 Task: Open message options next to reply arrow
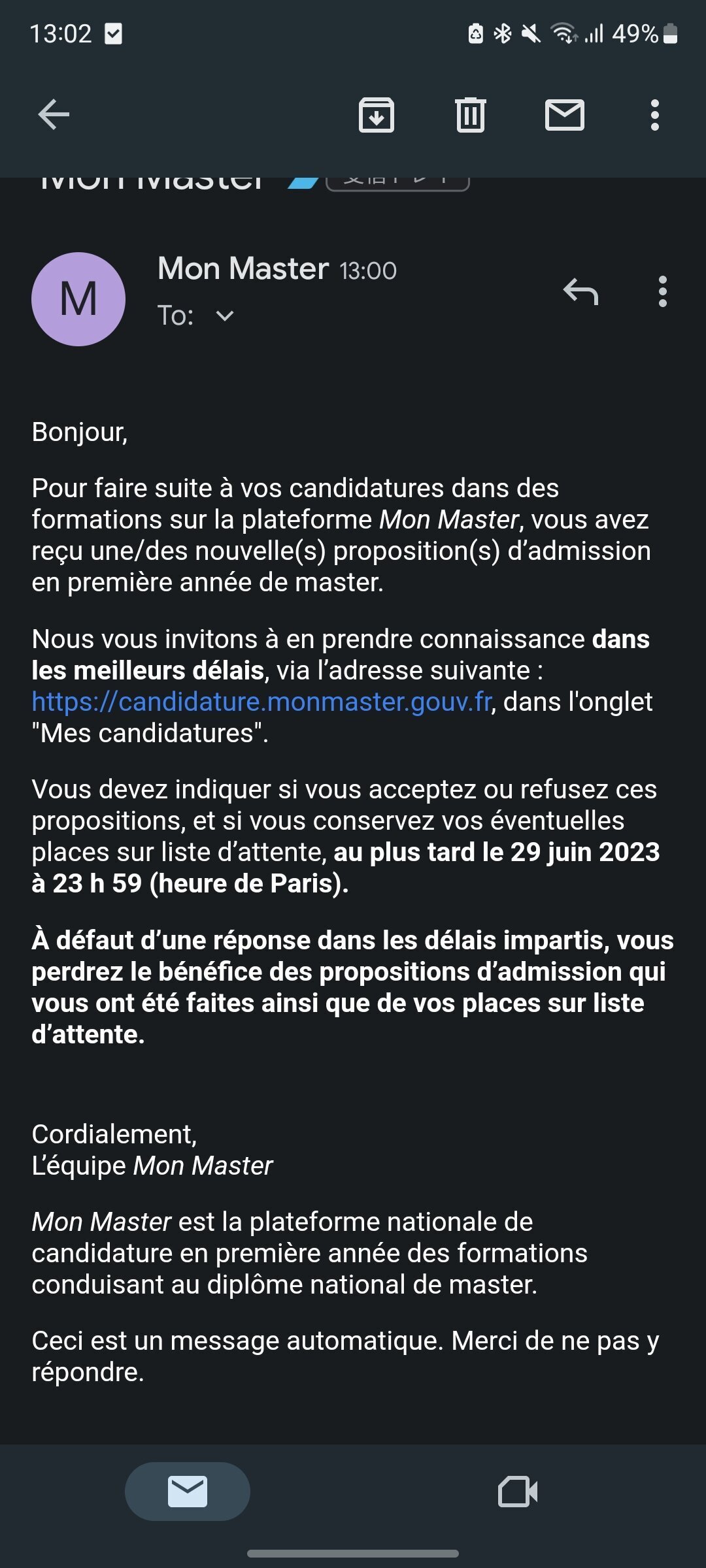click(663, 291)
